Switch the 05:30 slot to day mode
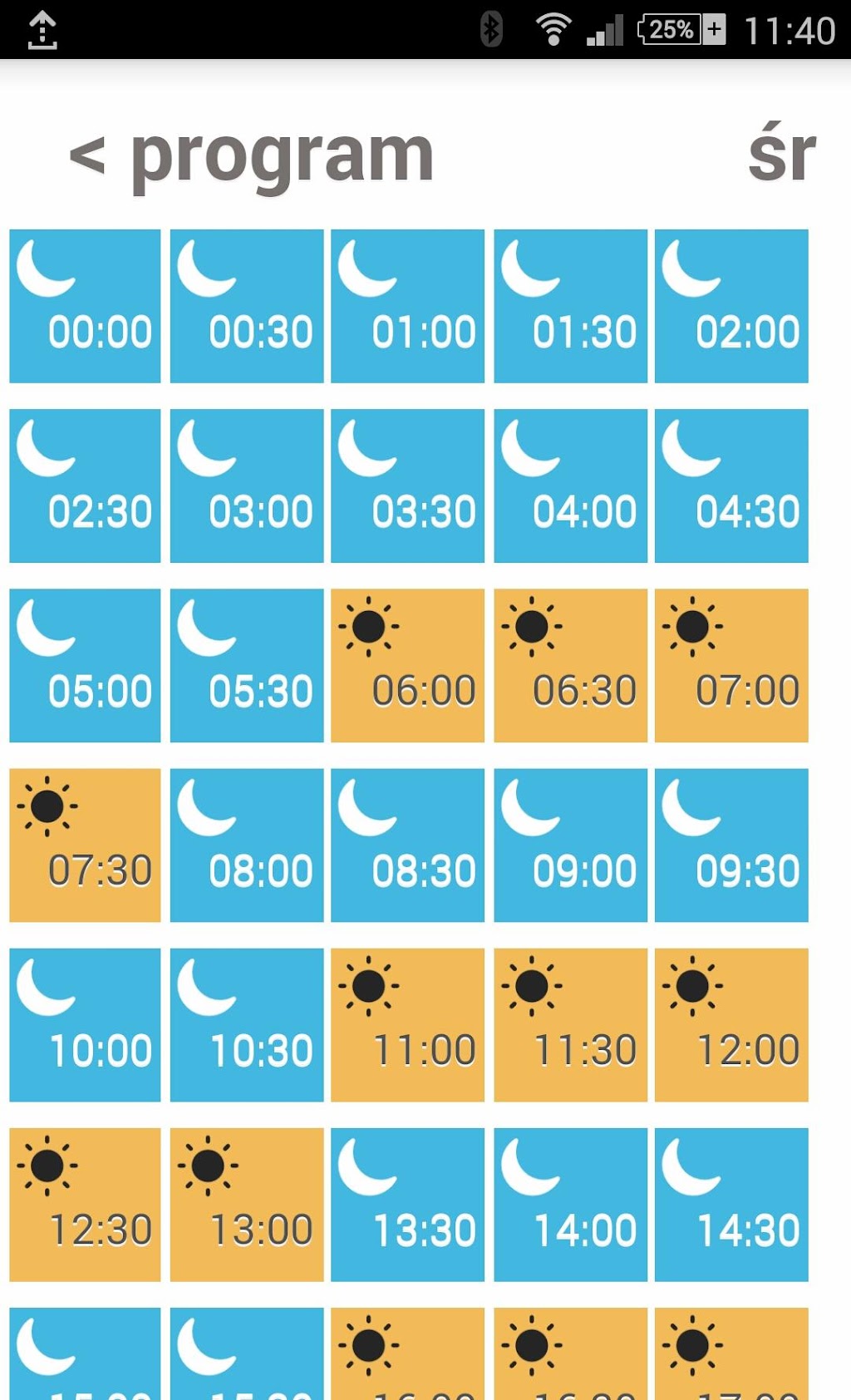 pos(247,665)
